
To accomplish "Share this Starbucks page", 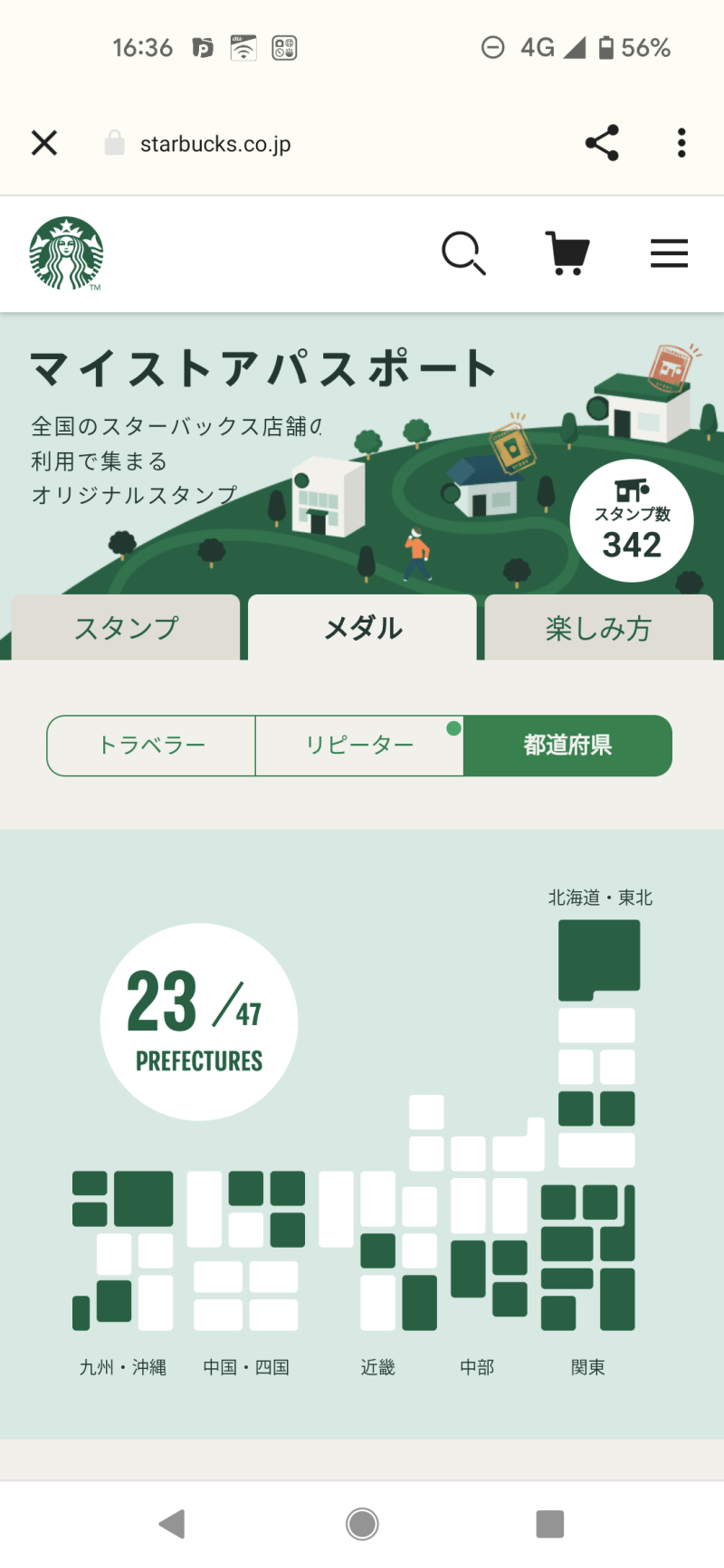I will click(x=602, y=143).
